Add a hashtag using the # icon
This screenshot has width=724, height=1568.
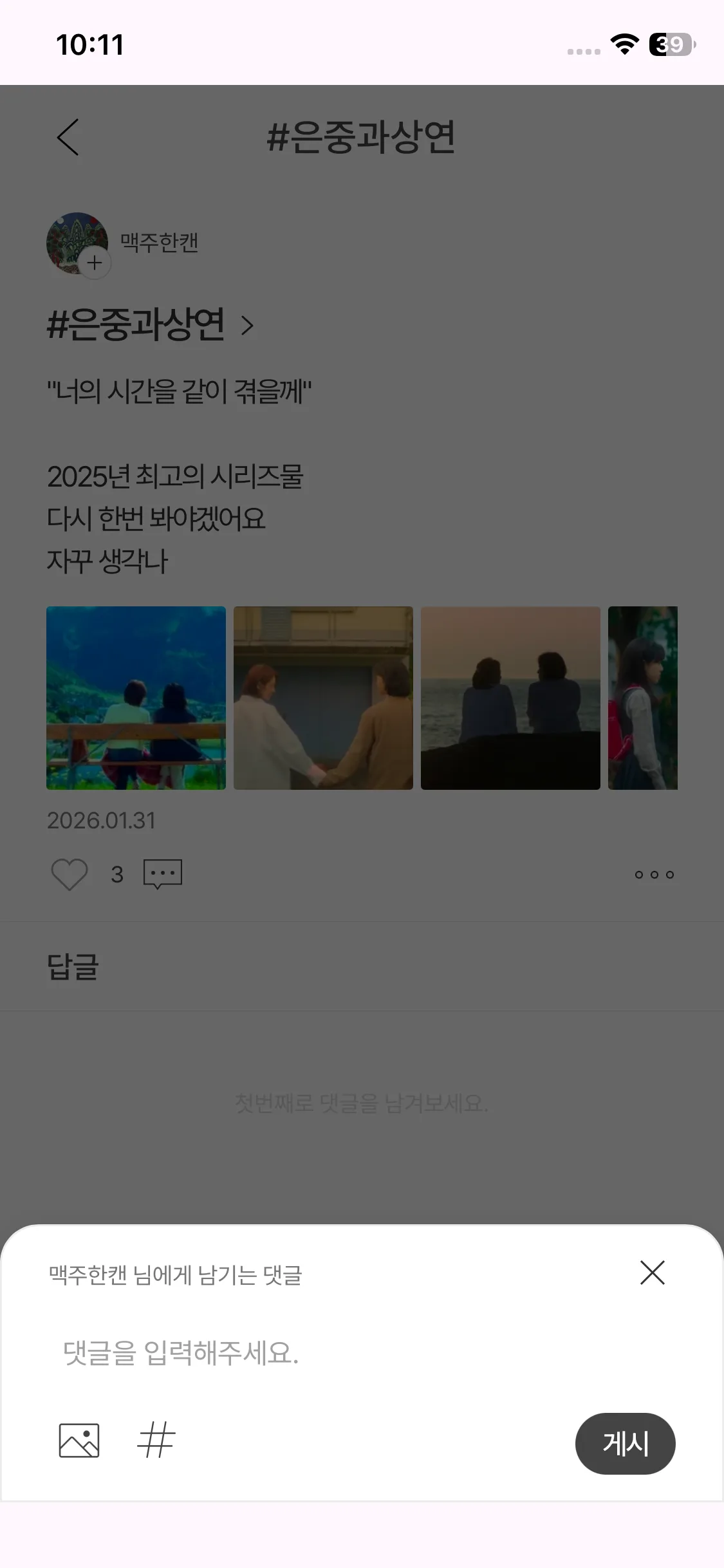(156, 1440)
